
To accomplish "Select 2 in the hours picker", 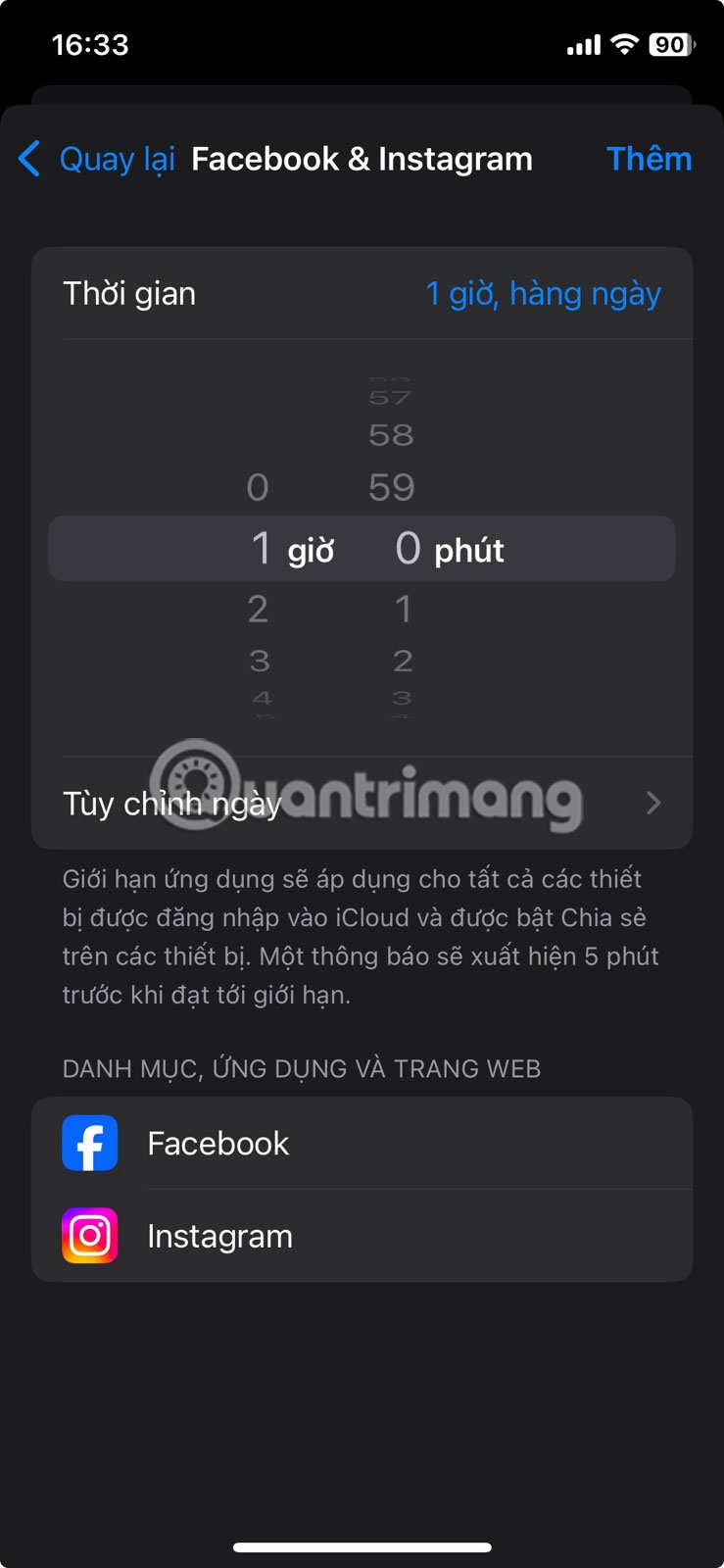I will 258,610.
